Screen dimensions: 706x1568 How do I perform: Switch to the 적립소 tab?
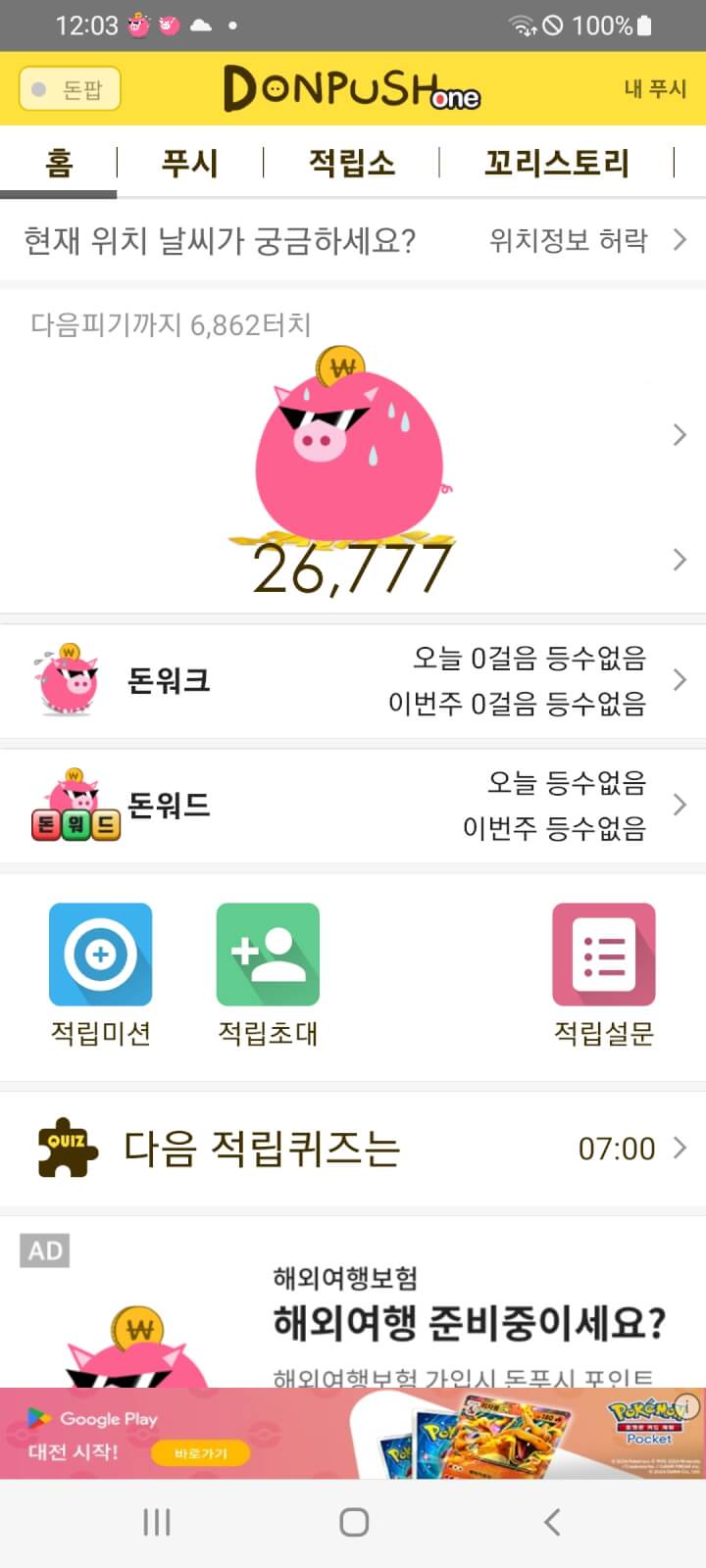[x=352, y=163]
